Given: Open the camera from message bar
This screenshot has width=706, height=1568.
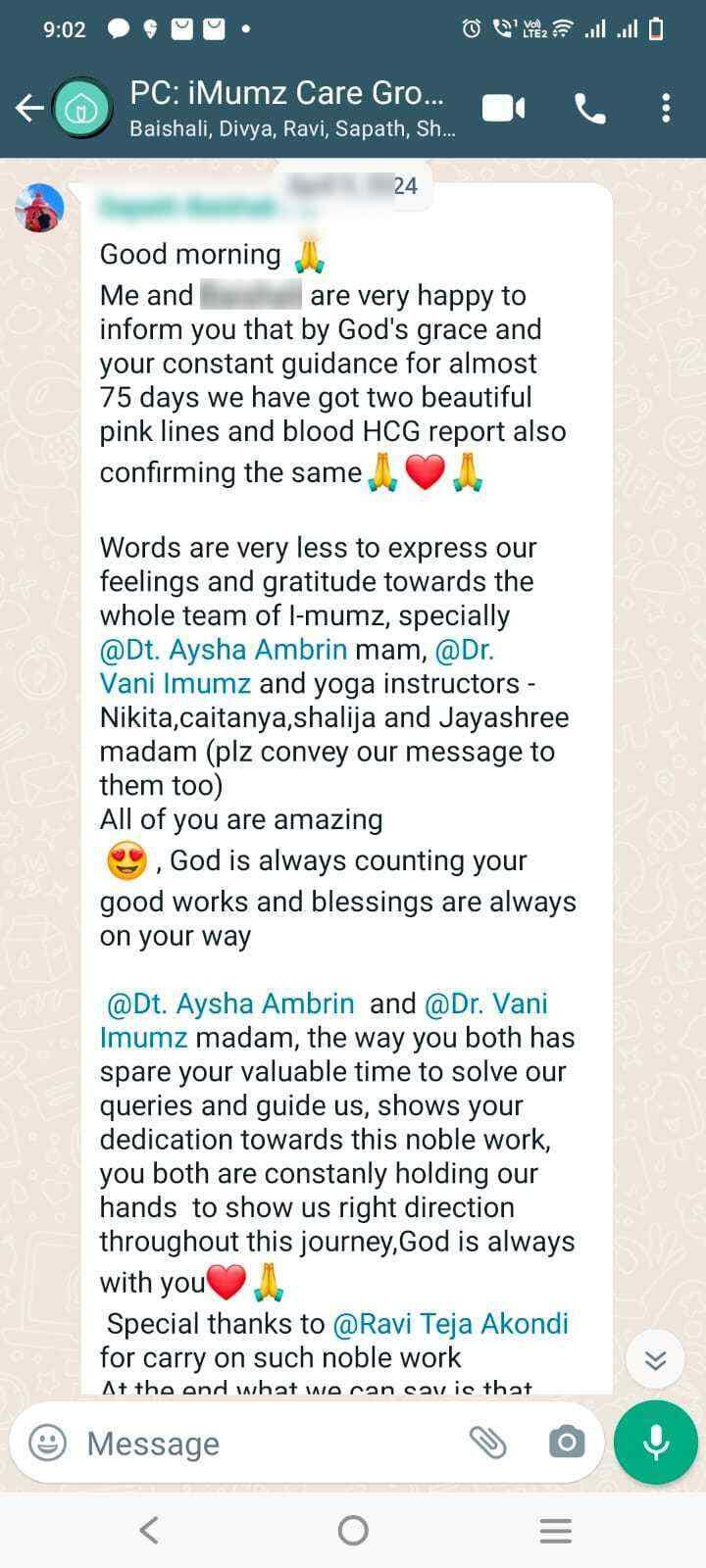Looking at the screenshot, I should click(x=566, y=1443).
